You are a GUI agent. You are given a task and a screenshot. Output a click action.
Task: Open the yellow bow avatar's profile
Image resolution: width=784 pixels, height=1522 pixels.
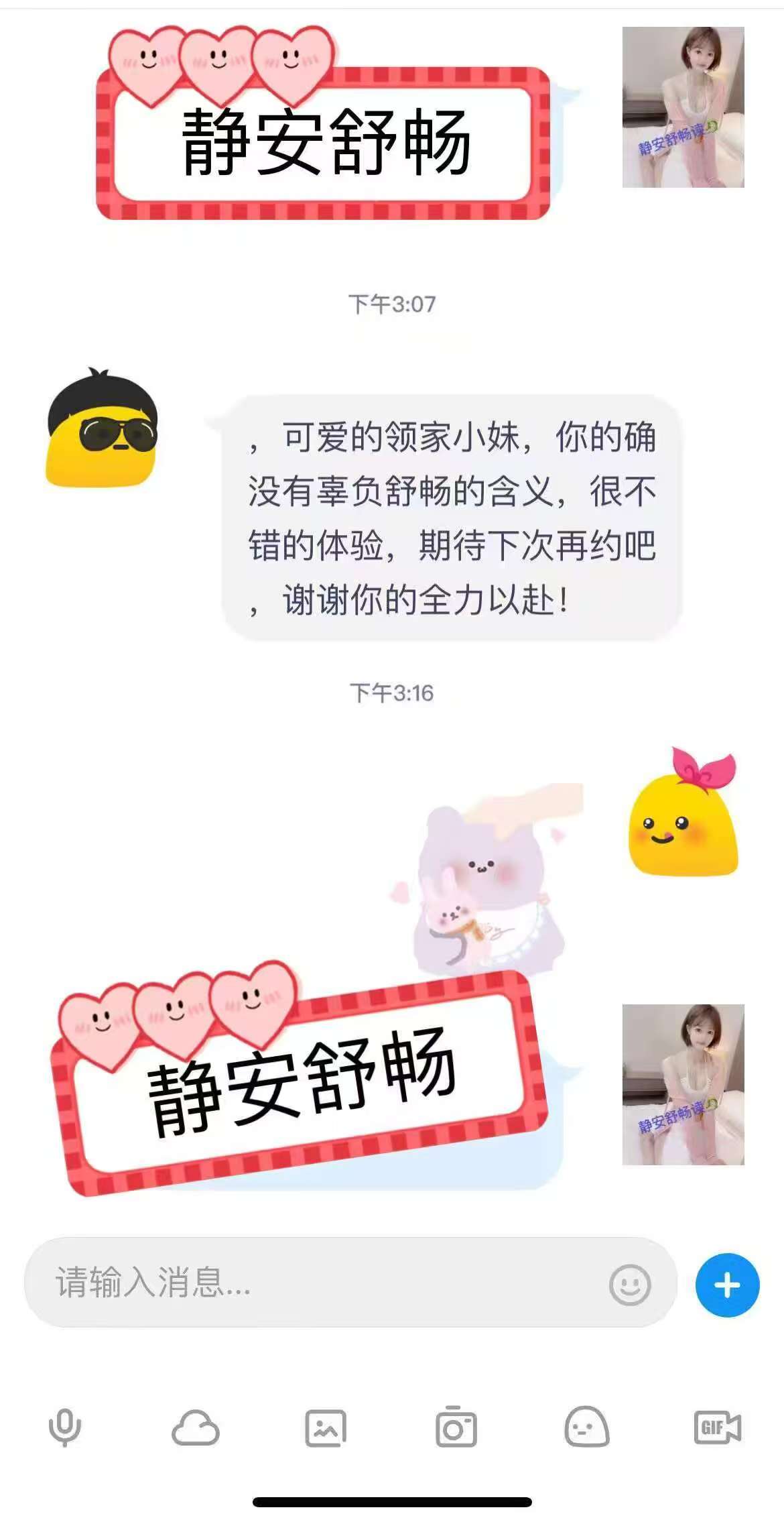[683, 813]
